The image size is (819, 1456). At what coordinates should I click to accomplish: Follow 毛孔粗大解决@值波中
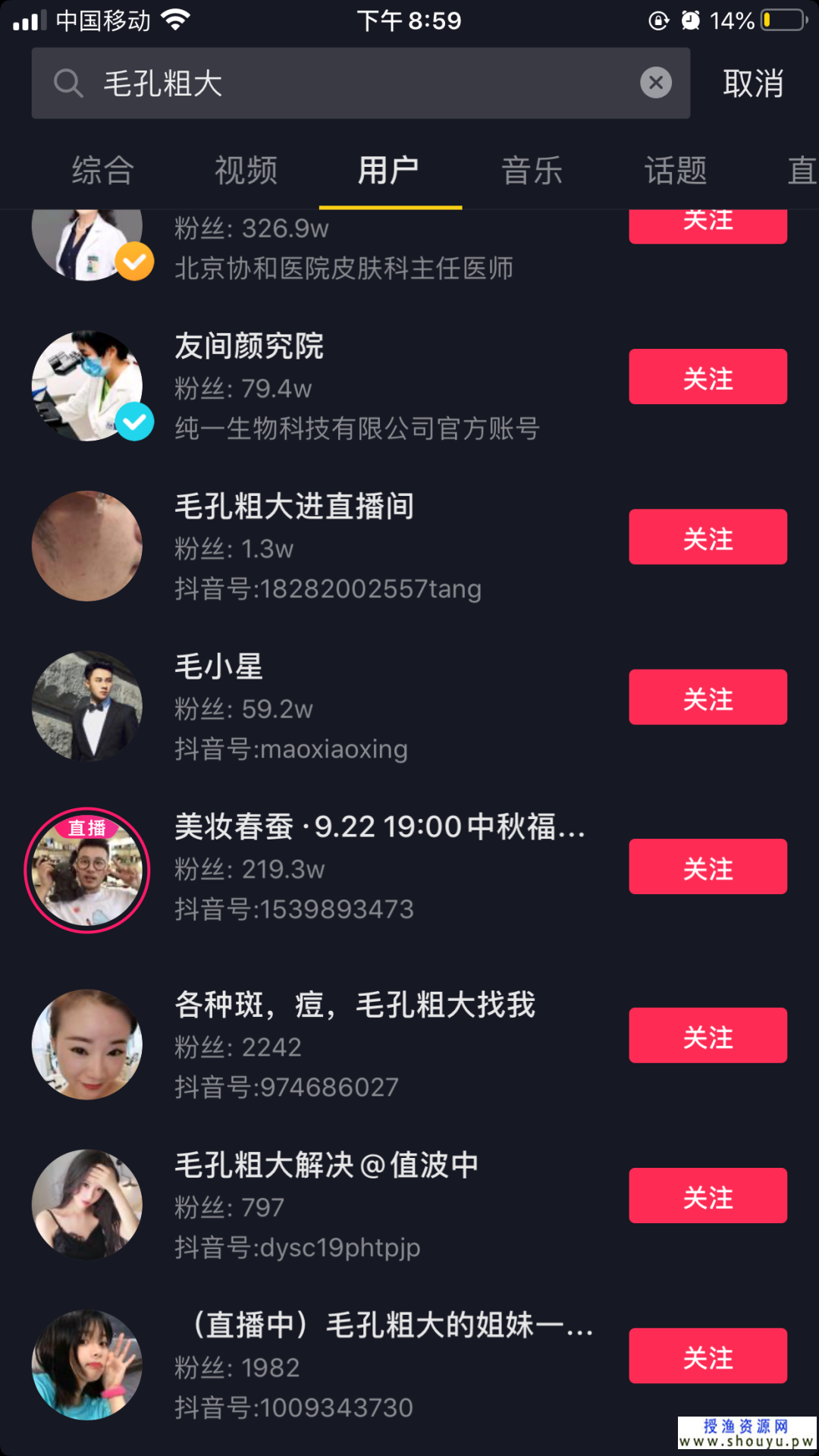[708, 1196]
